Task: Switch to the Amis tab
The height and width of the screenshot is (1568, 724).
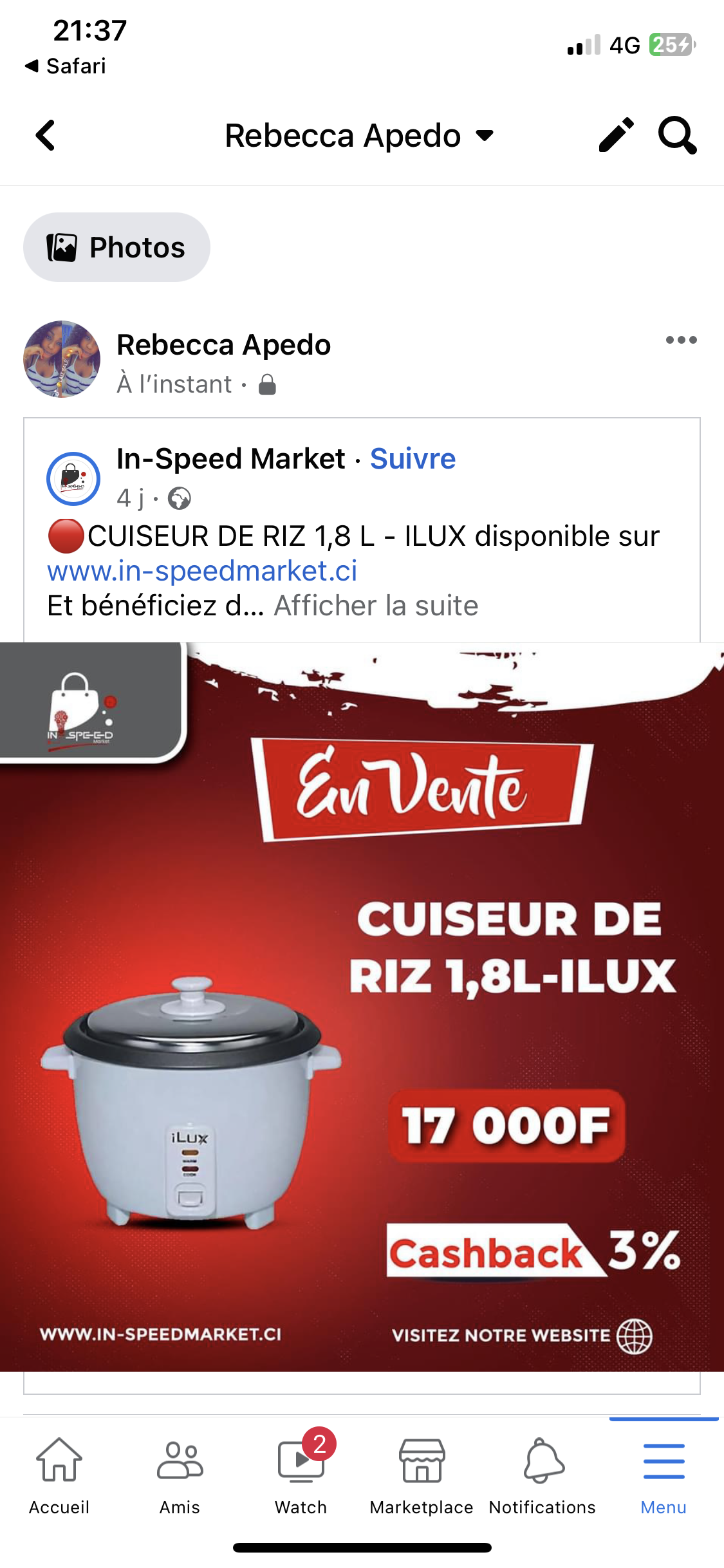Action: point(180,1473)
